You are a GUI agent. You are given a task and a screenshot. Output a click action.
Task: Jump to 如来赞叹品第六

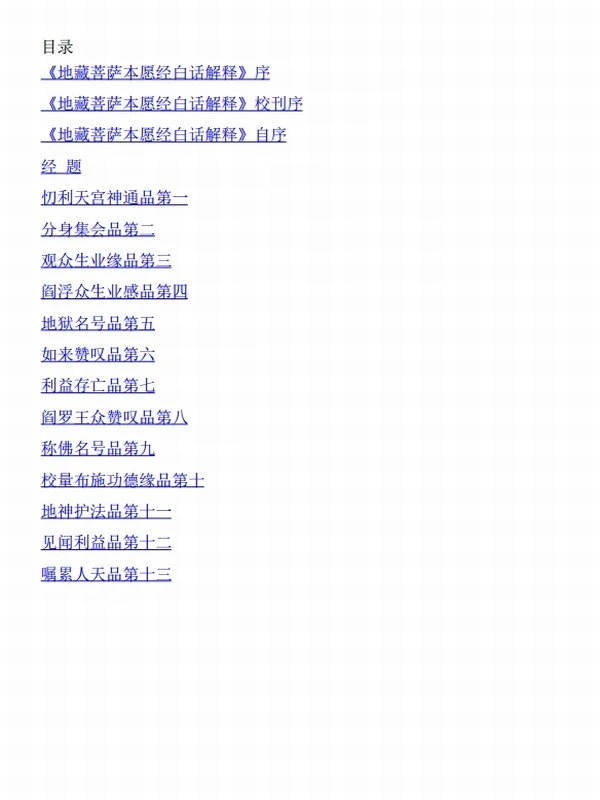[x=98, y=354]
